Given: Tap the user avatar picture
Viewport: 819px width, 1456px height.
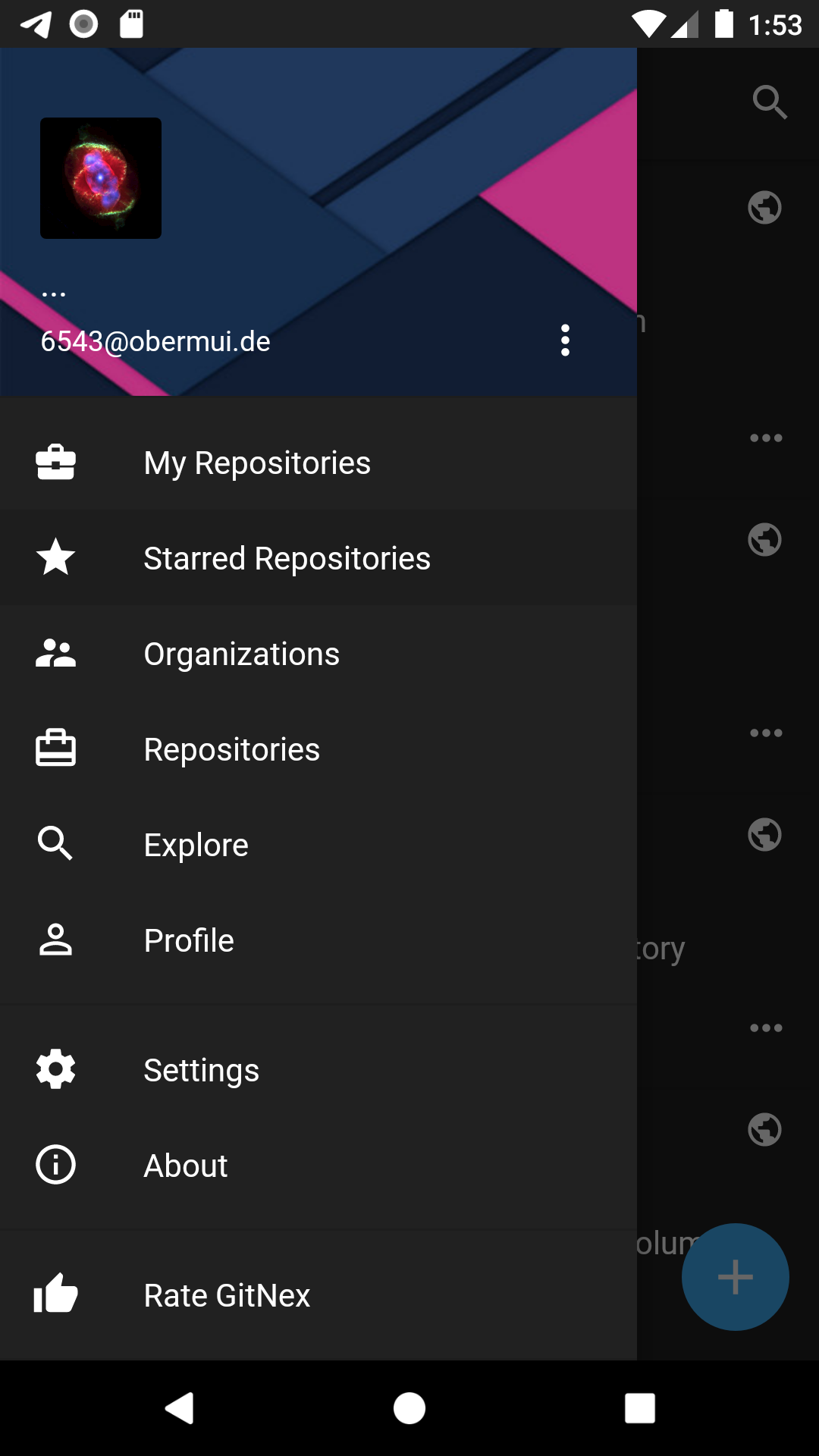Looking at the screenshot, I should click(101, 178).
